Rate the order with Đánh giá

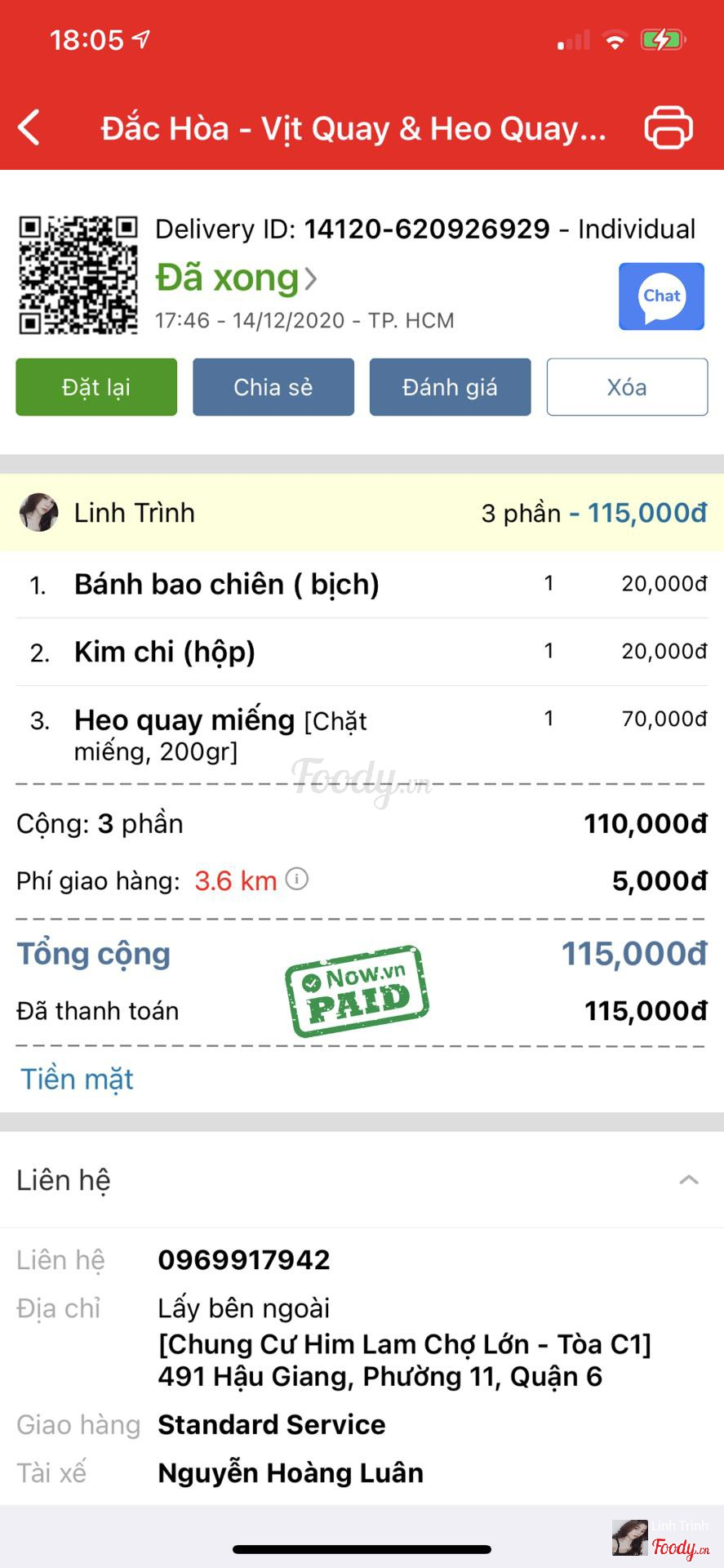pyautogui.click(x=450, y=387)
